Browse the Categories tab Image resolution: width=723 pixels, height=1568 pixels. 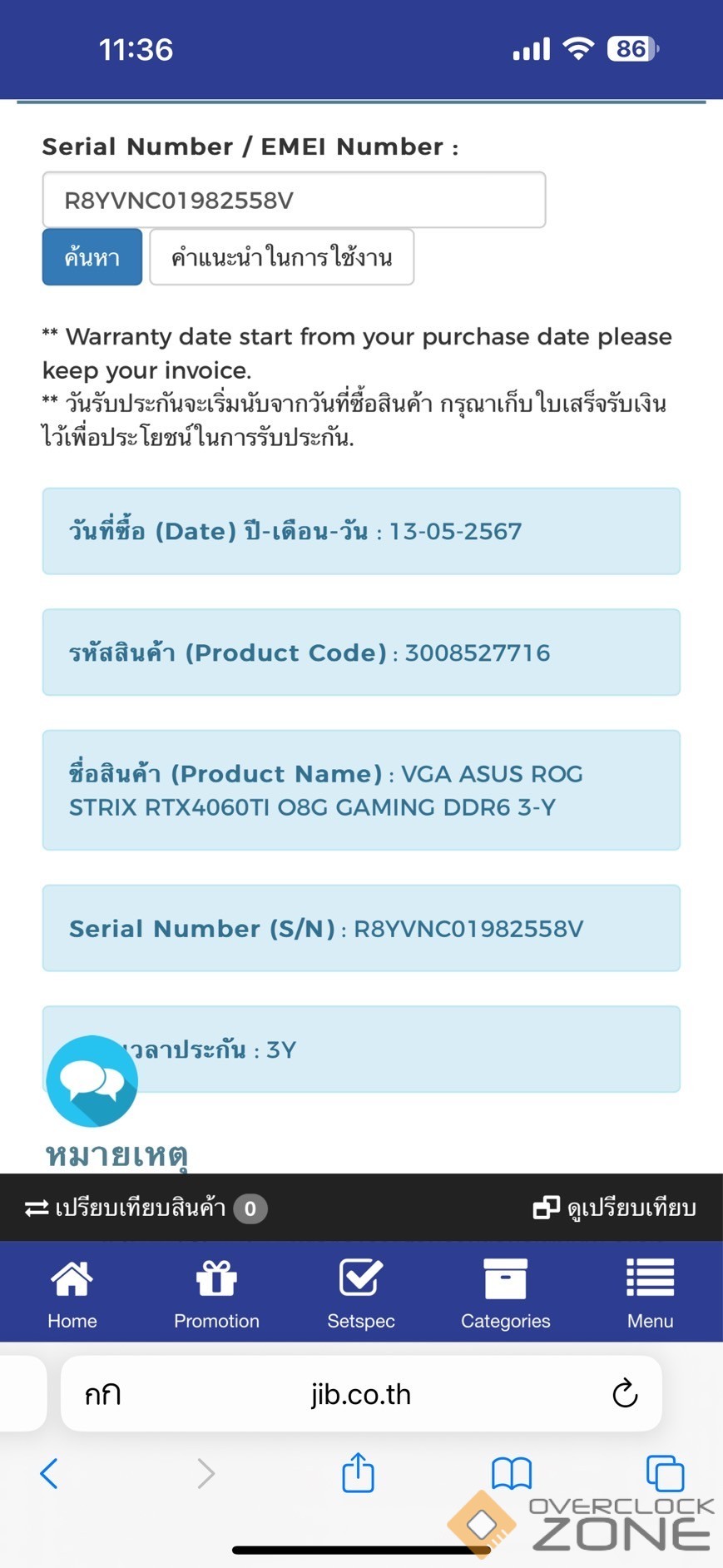click(x=505, y=1293)
